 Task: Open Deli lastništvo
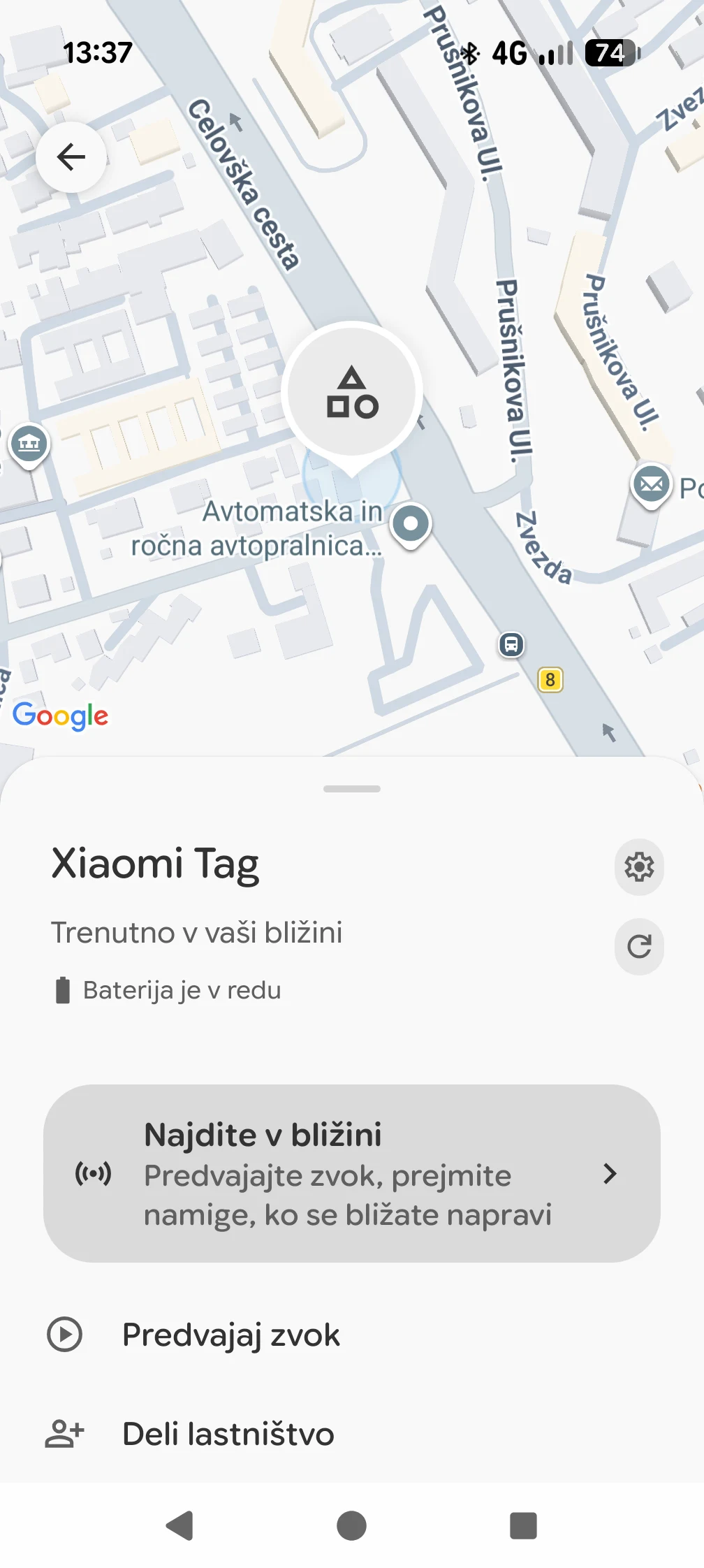[x=228, y=1434]
